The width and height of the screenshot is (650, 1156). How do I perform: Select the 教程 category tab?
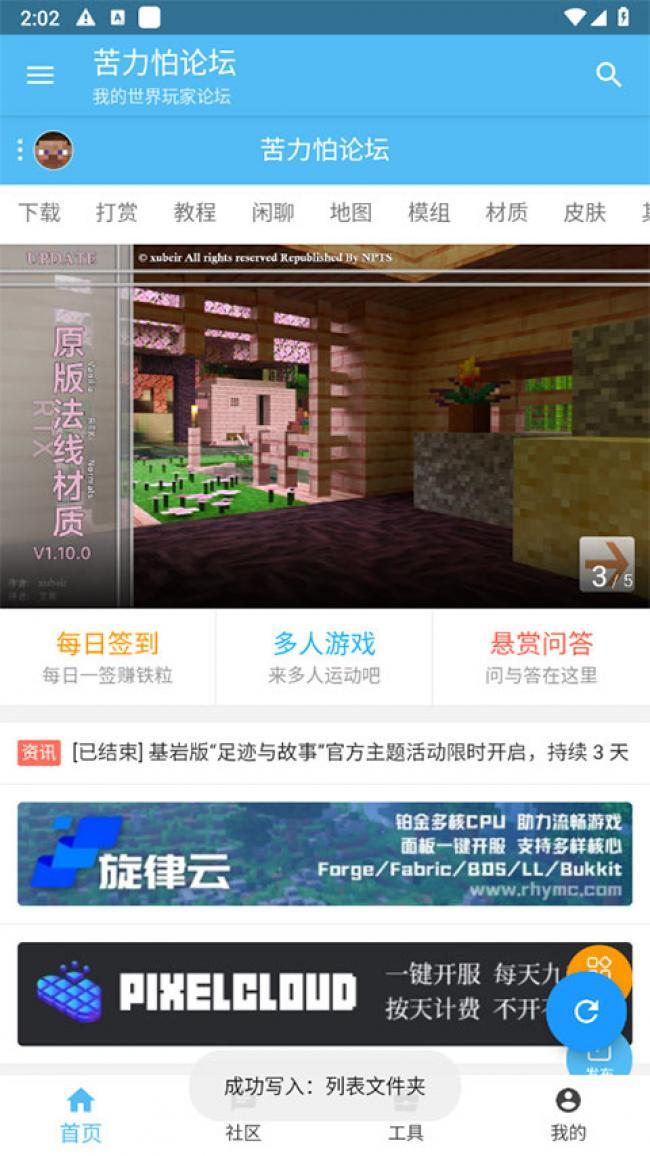pos(194,212)
